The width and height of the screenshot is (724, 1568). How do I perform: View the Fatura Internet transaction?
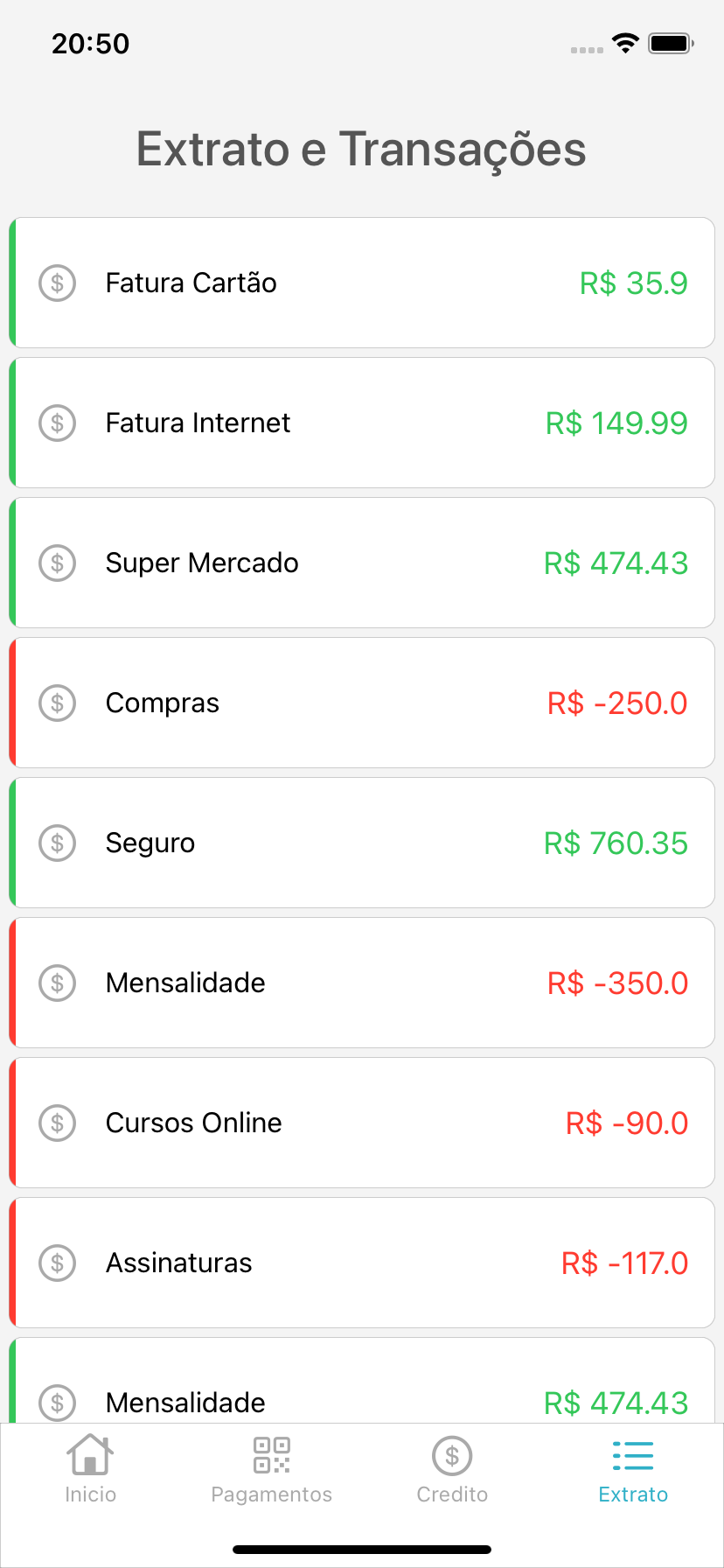pos(362,423)
